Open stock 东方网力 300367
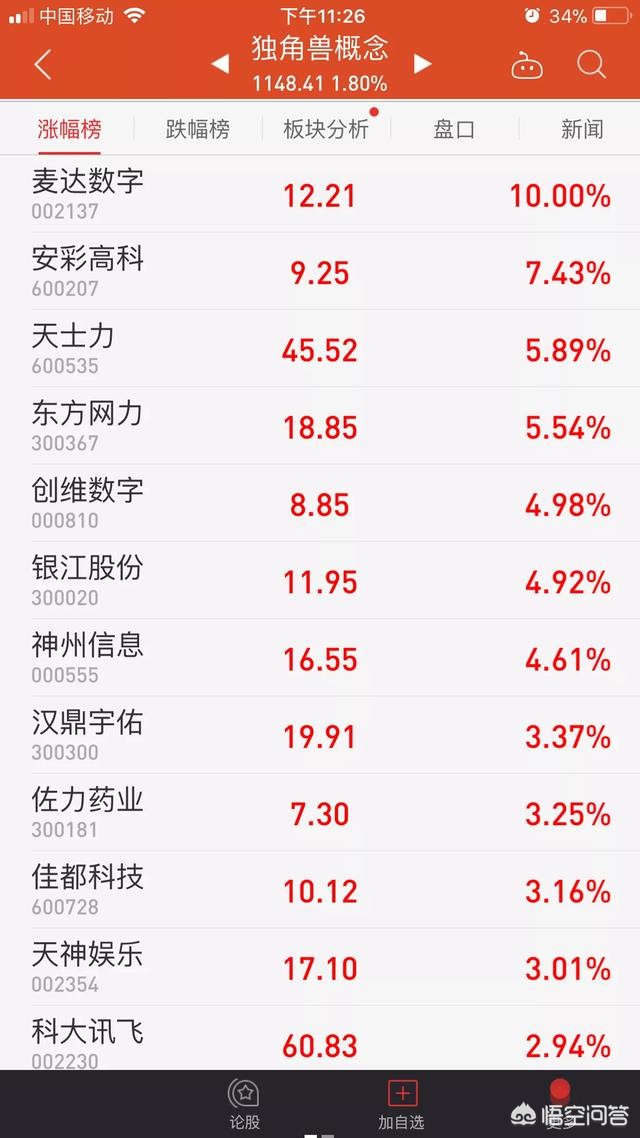 [x=320, y=426]
